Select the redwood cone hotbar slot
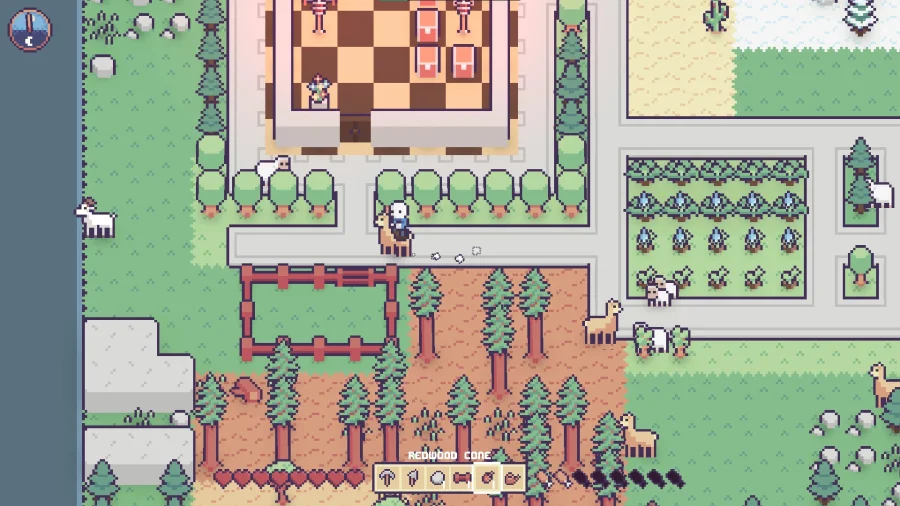Viewport: 900px width, 506px height. click(x=487, y=478)
